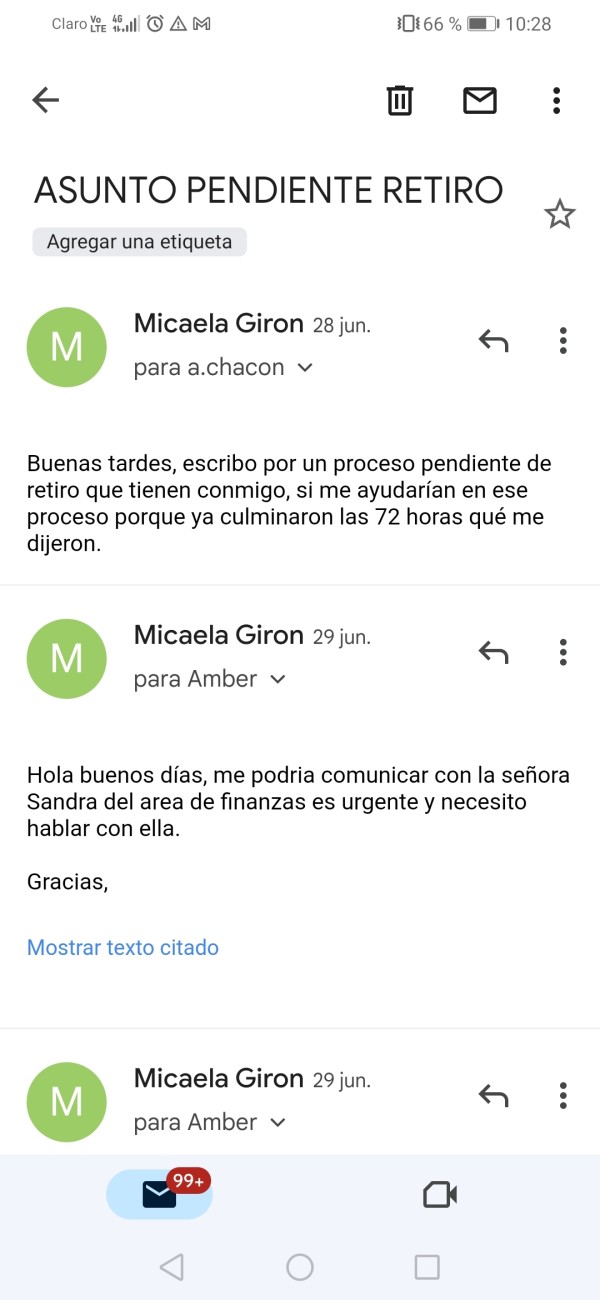Tap the system home button
The height and width of the screenshot is (1300, 600).
coord(300,1268)
